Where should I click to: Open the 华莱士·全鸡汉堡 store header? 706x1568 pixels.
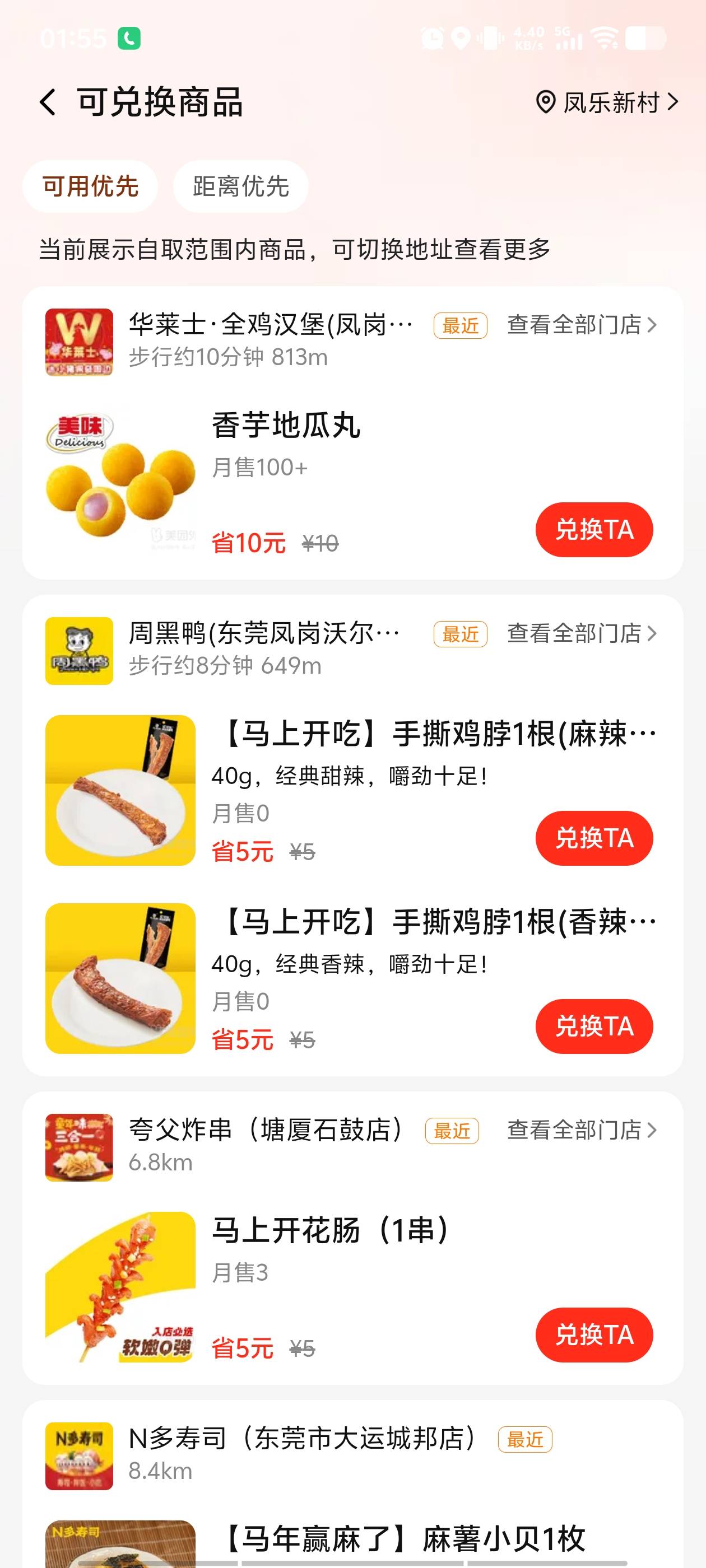[x=271, y=324]
